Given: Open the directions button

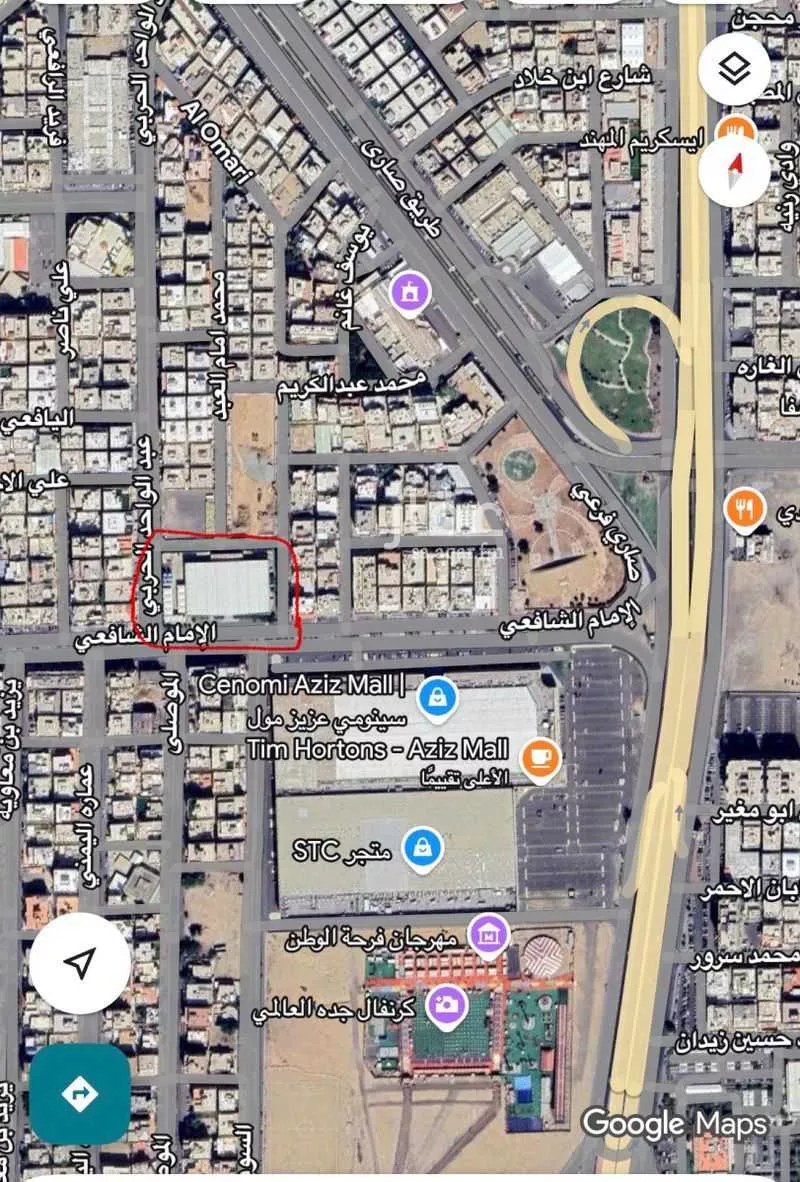Looking at the screenshot, I should click(79, 1094).
